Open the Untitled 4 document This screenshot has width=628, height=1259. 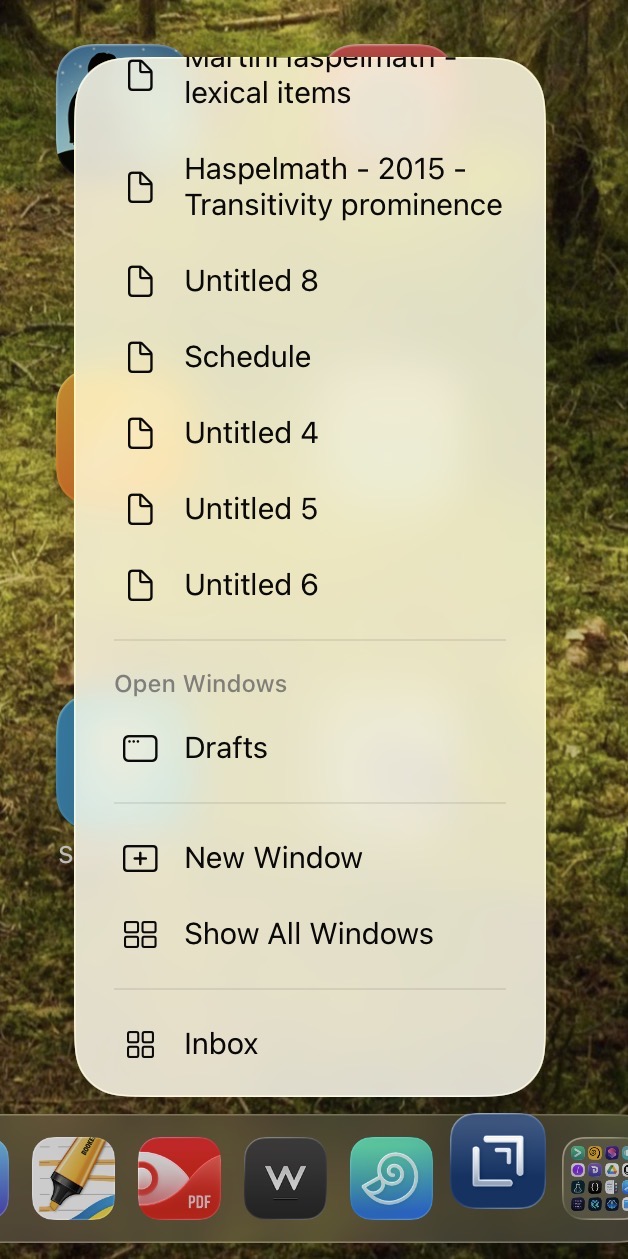(x=251, y=433)
